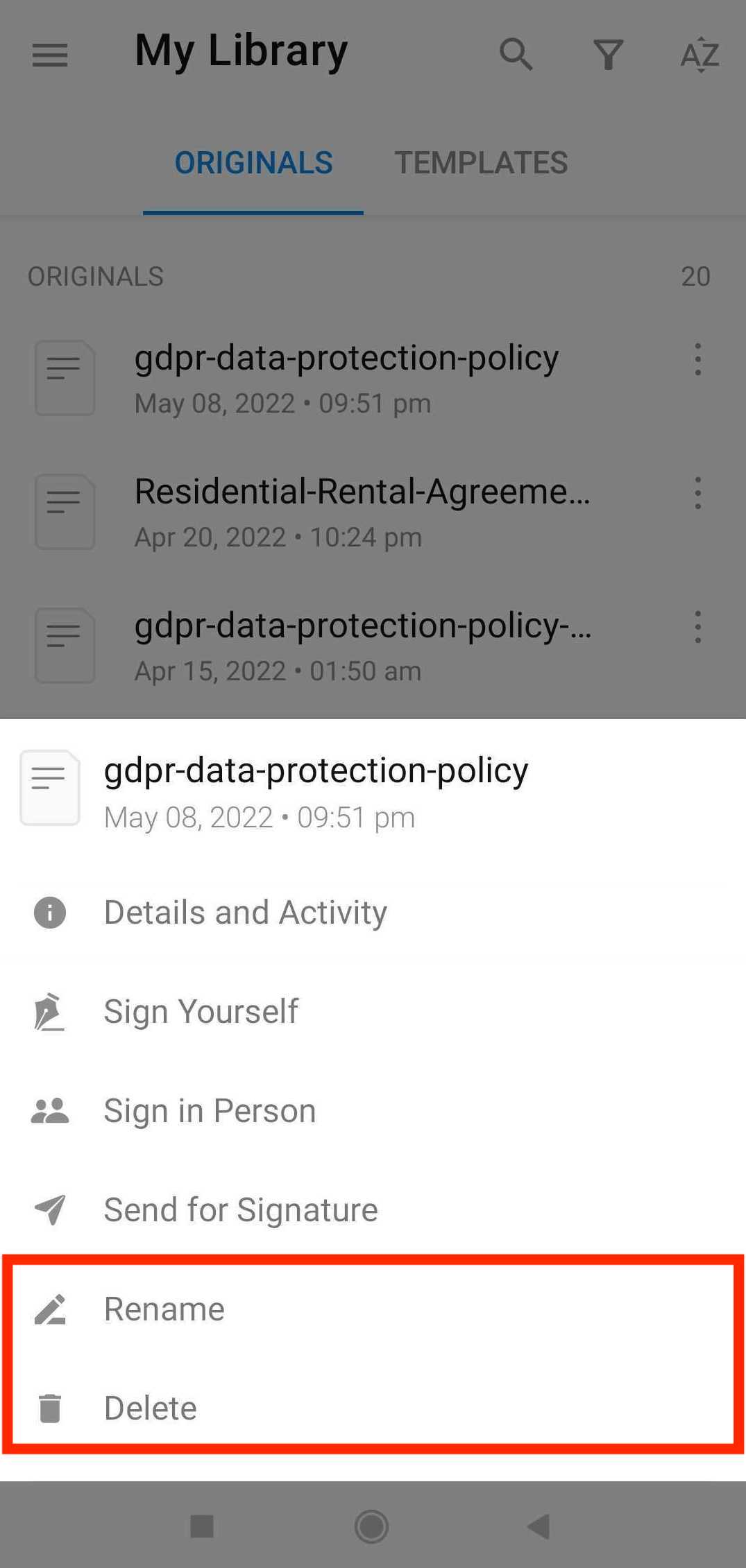Go back using system back button
746x1568 pixels.
click(x=539, y=1526)
